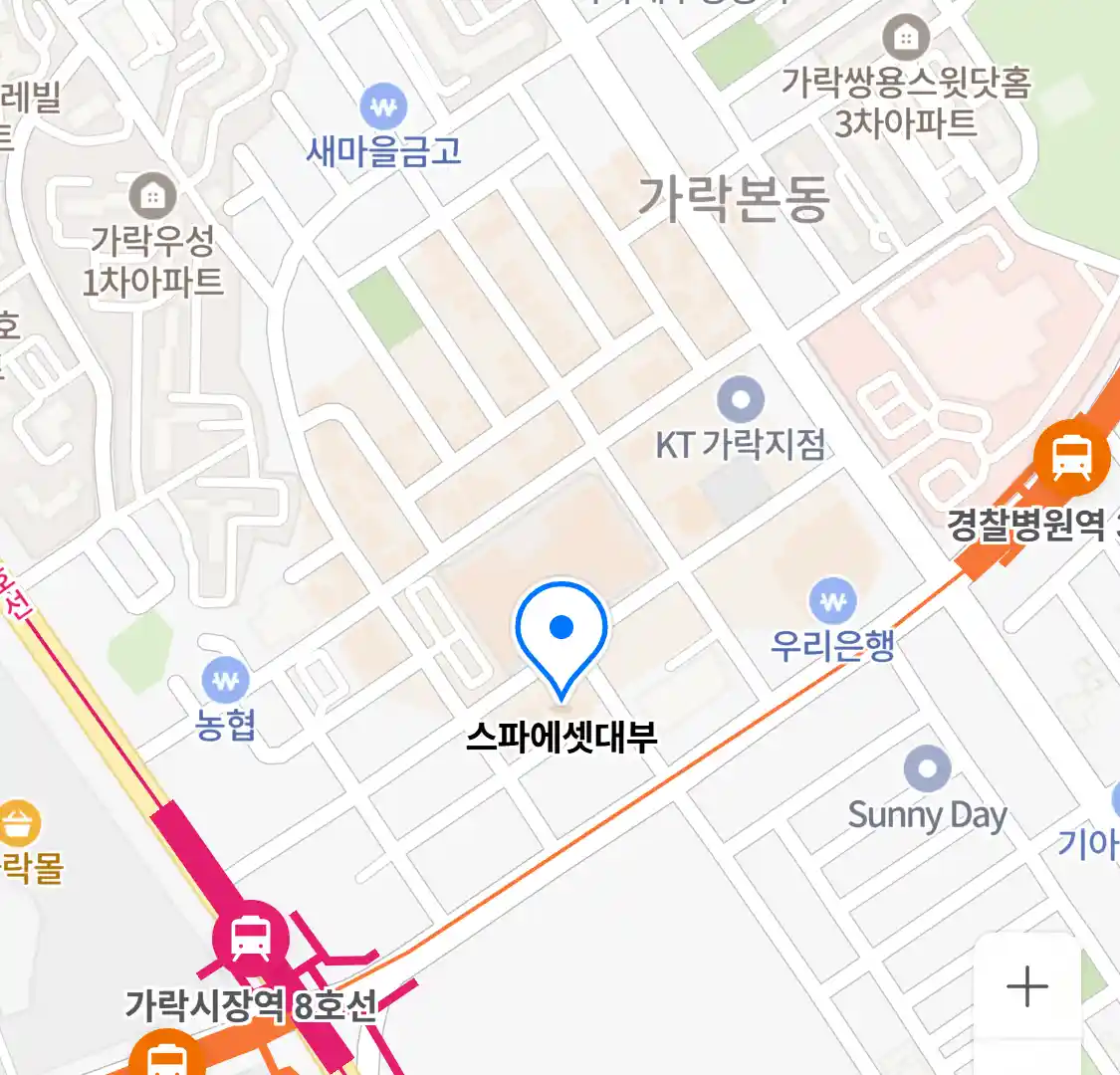1120x1075 pixels.
Task: Open the KT 가락지점 place marker
Action: pyautogui.click(x=741, y=401)
